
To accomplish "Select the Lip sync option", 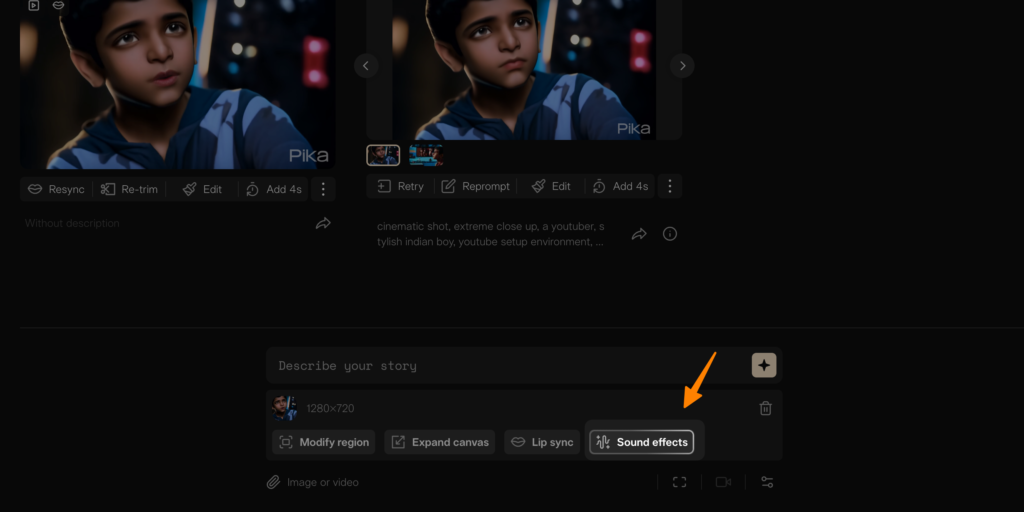I will point(542,442).
